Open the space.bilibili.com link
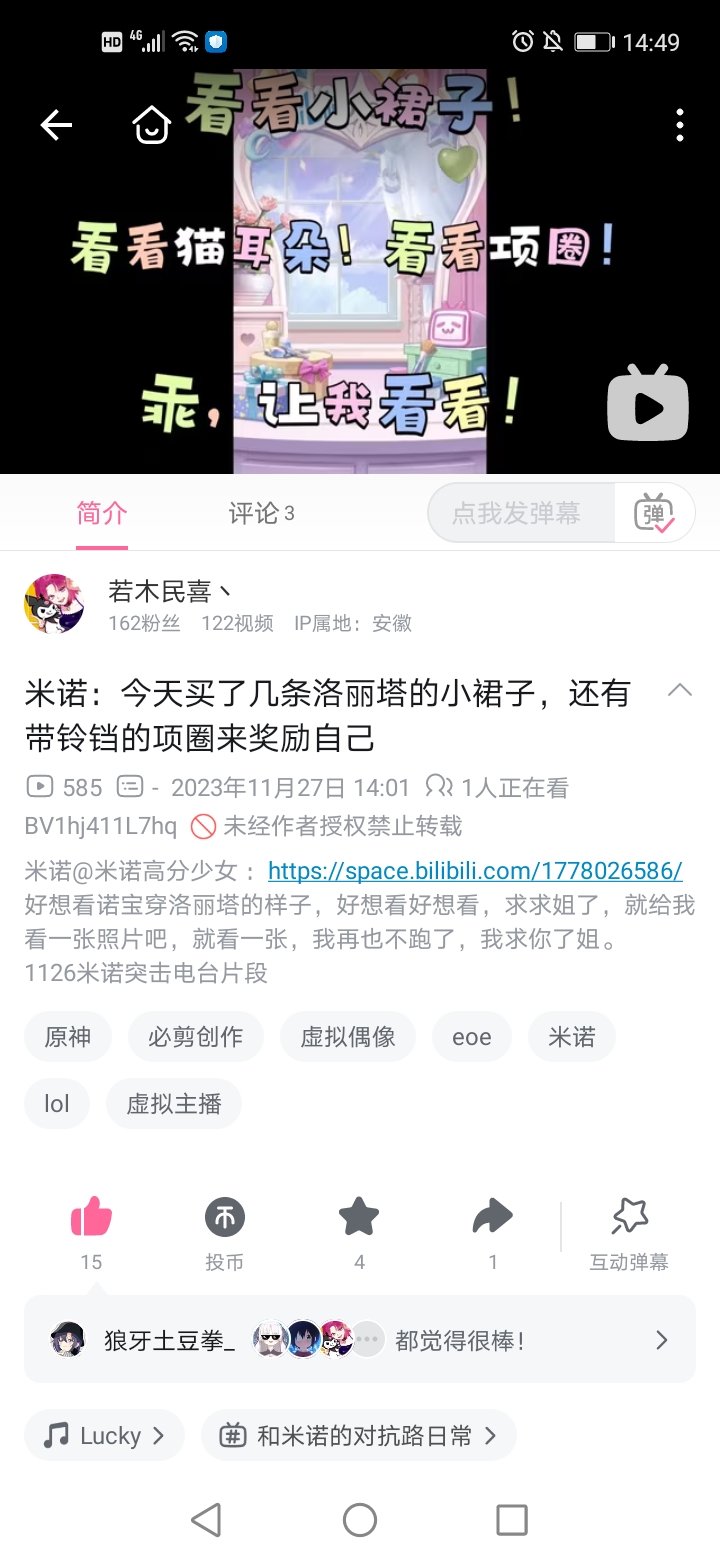 (475, 870)
